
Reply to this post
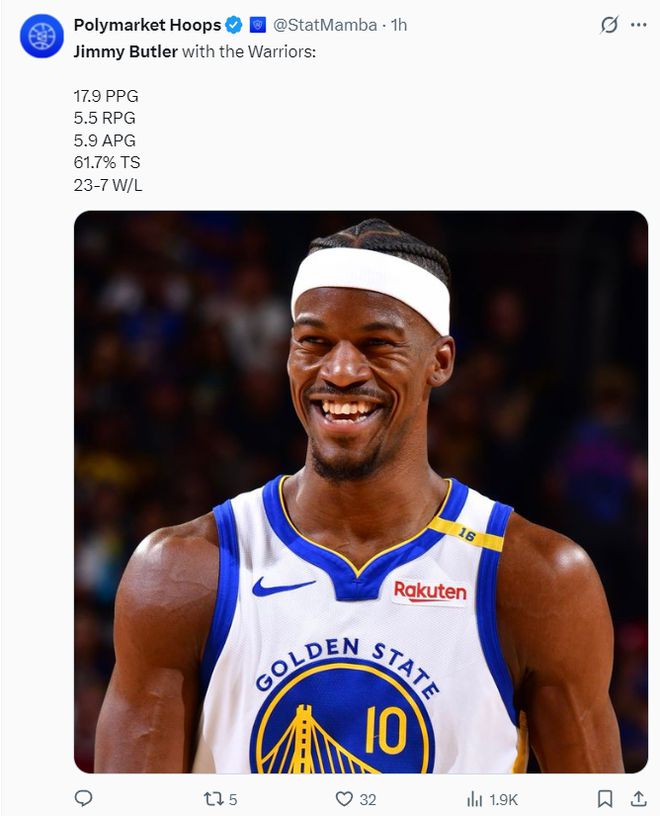[x=84, y=799]
